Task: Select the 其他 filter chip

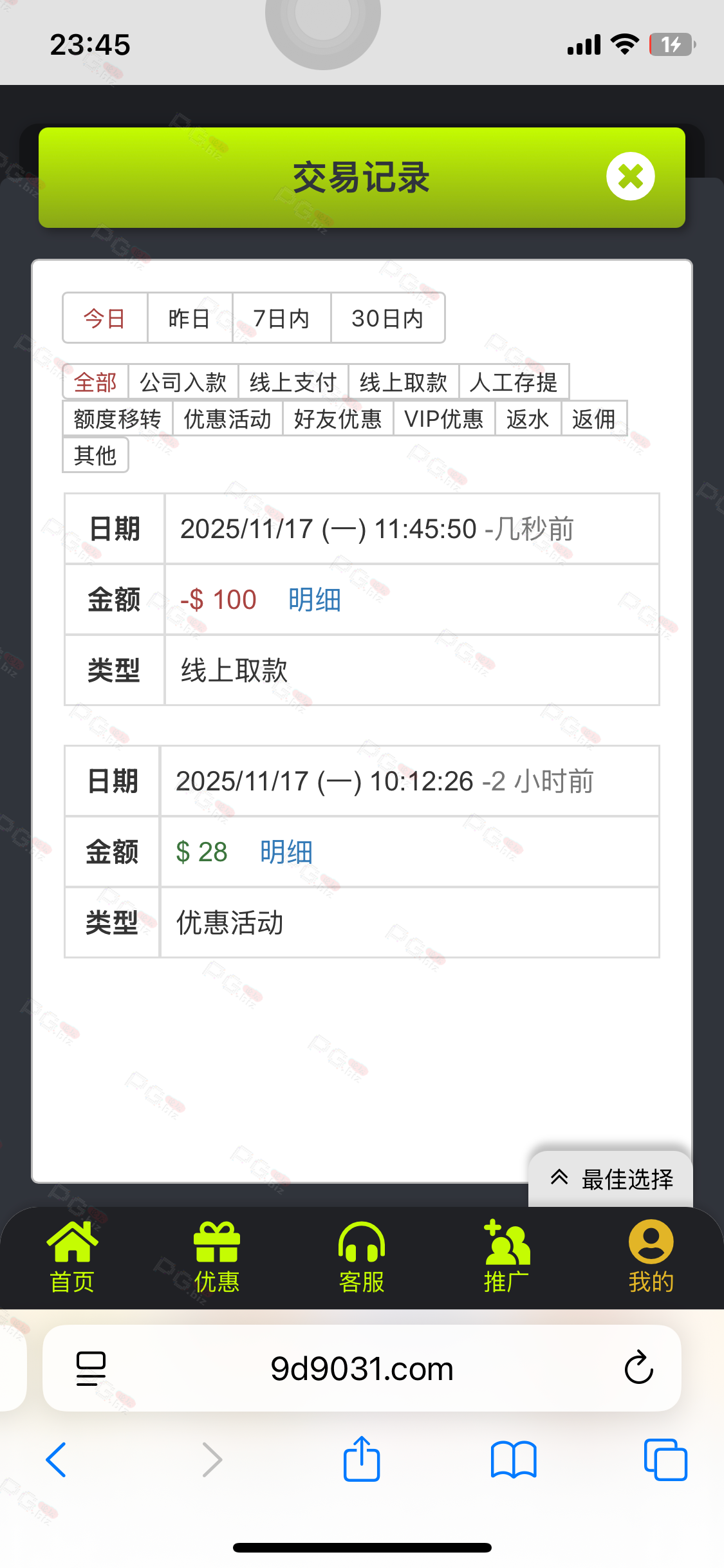Action: (x=95, y=456)
